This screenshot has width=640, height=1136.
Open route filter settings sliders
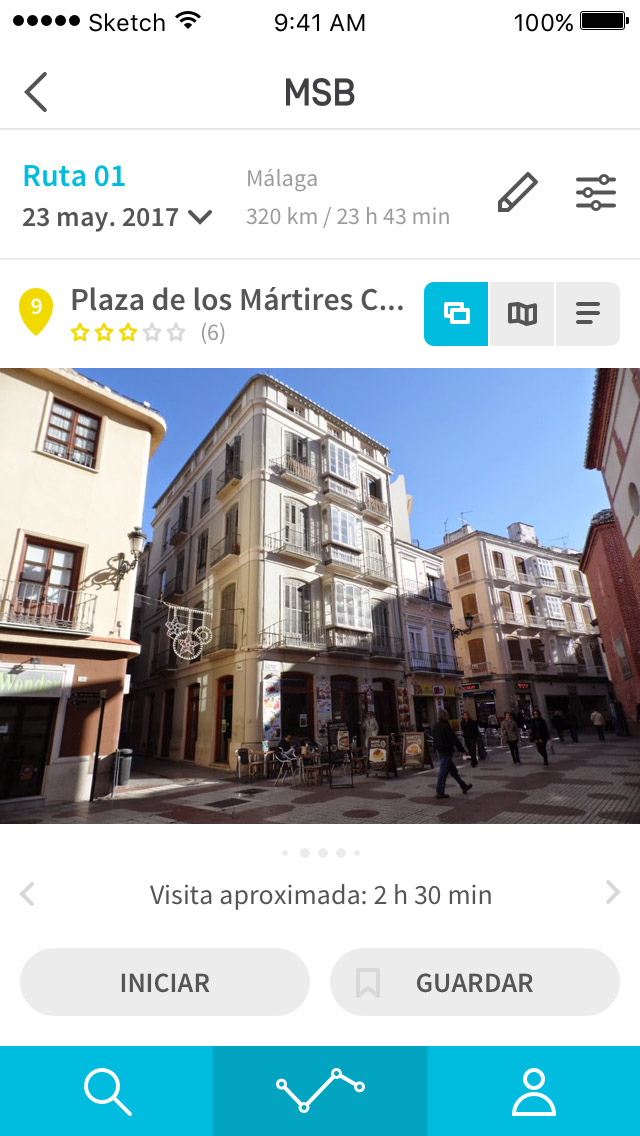(x=596, y=192)
